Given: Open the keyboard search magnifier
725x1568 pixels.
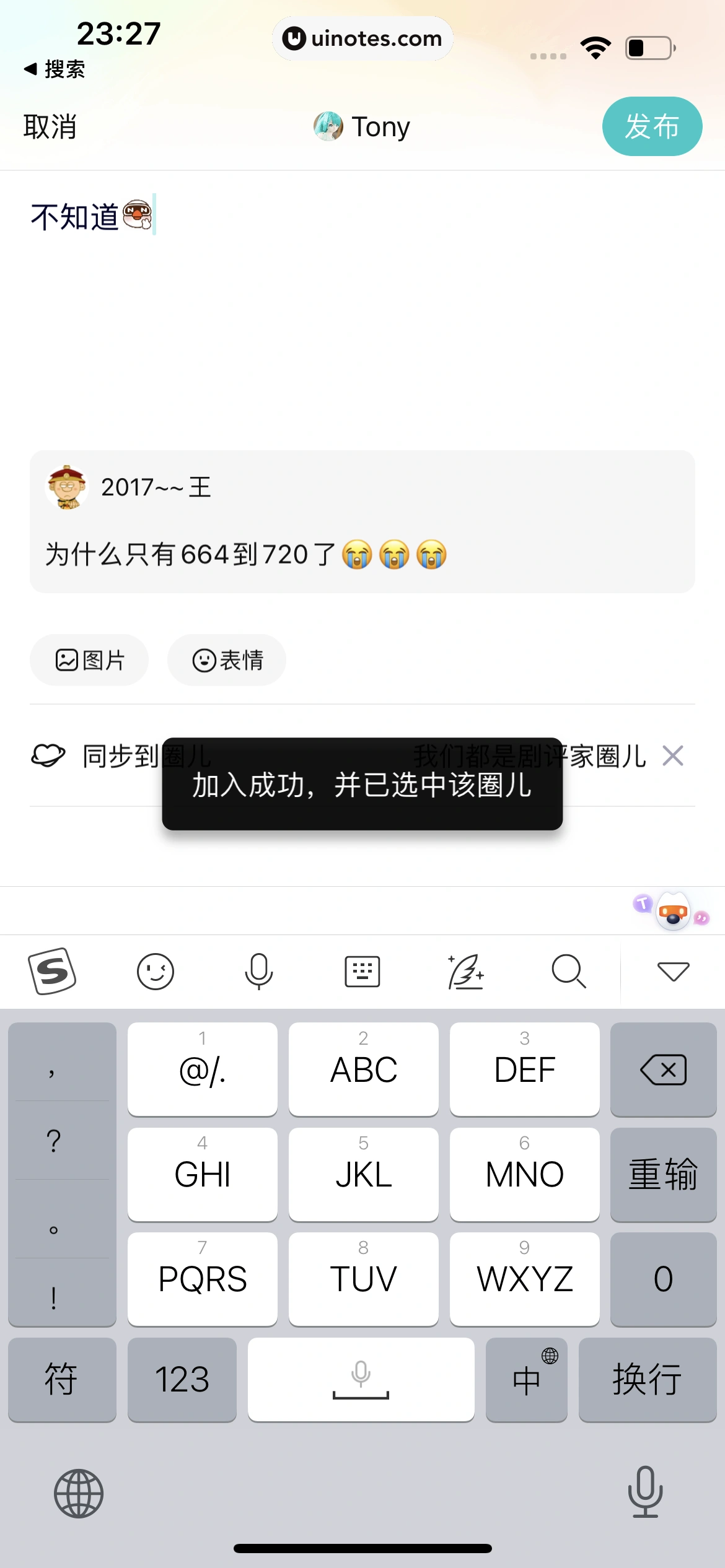Looking at the screenshot, I should point(568,971).
